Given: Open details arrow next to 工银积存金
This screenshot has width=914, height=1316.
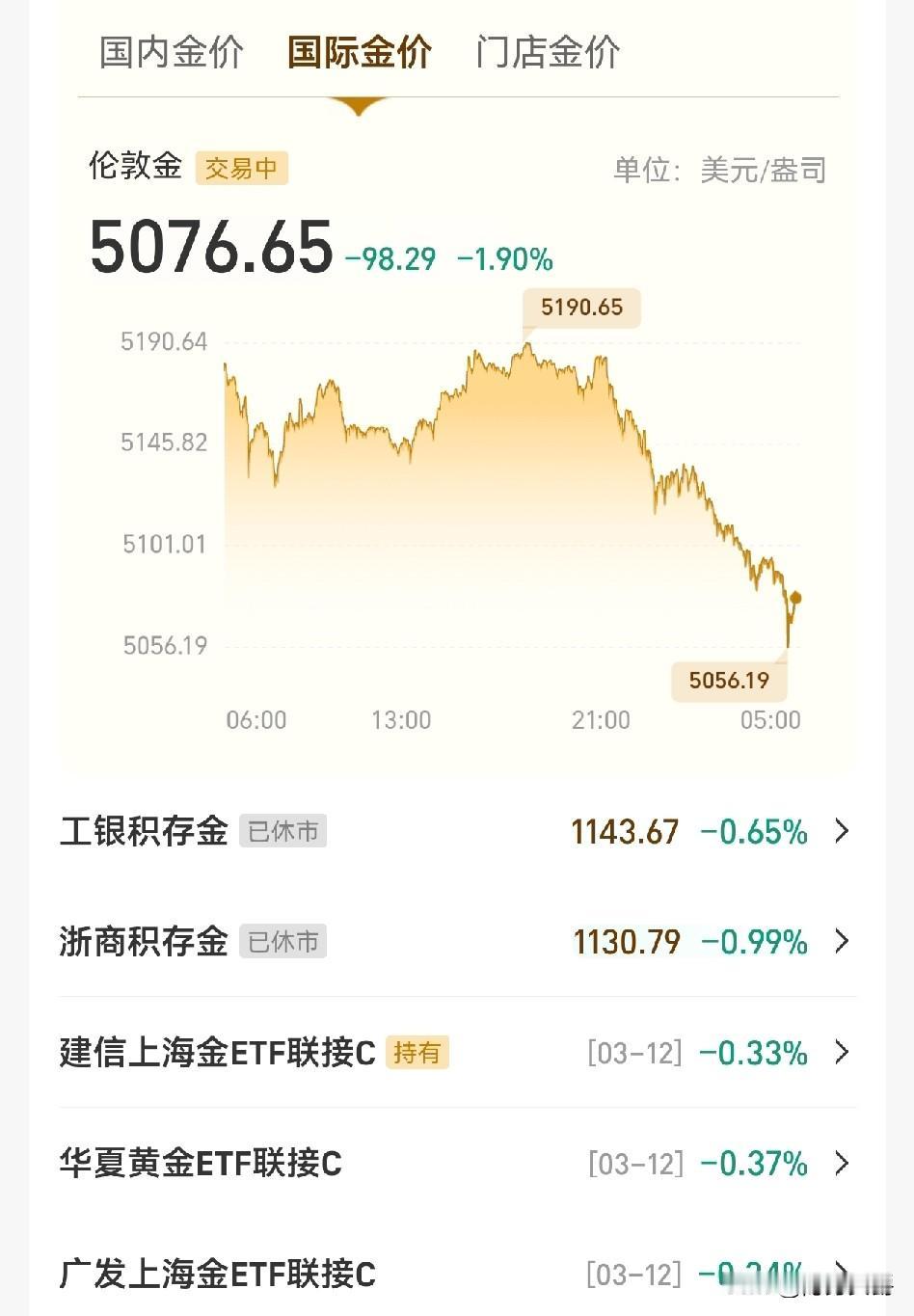Looking at the screenshot, I should (x=841, y=831).
